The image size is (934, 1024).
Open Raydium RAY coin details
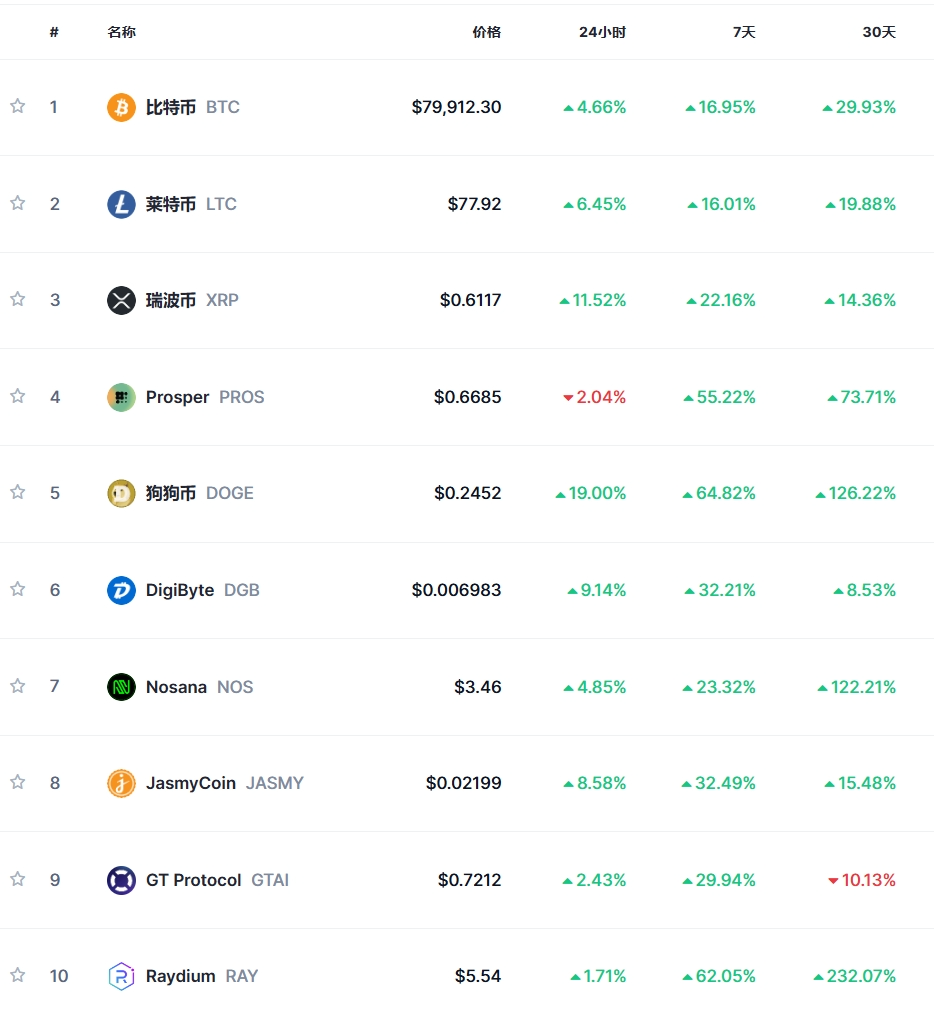(180, 976)
